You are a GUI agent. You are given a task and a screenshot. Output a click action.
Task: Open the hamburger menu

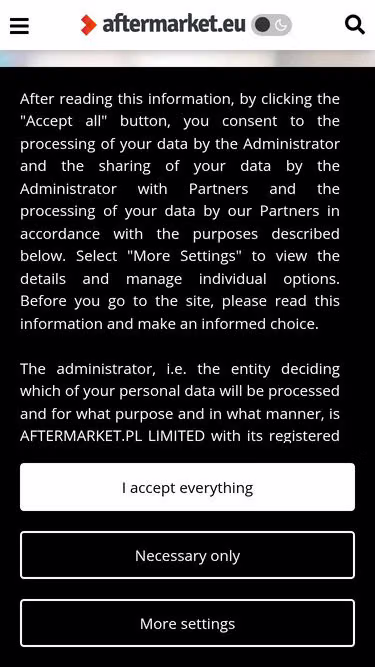[19, 26]
